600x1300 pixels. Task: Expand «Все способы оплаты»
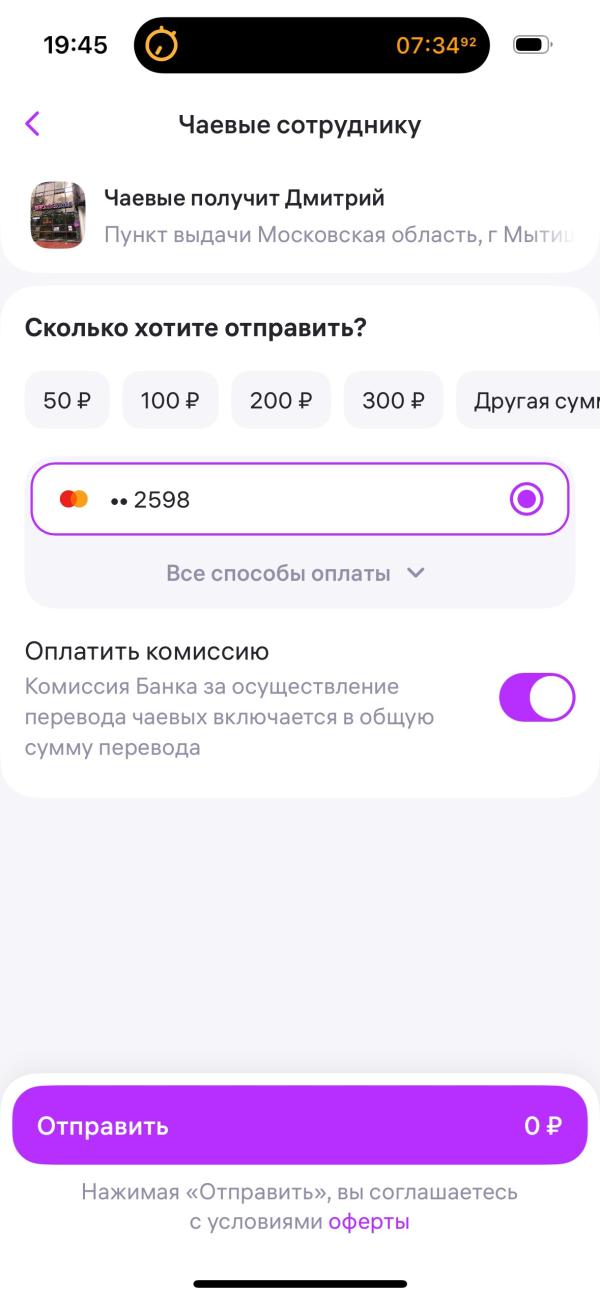point(296,574)
